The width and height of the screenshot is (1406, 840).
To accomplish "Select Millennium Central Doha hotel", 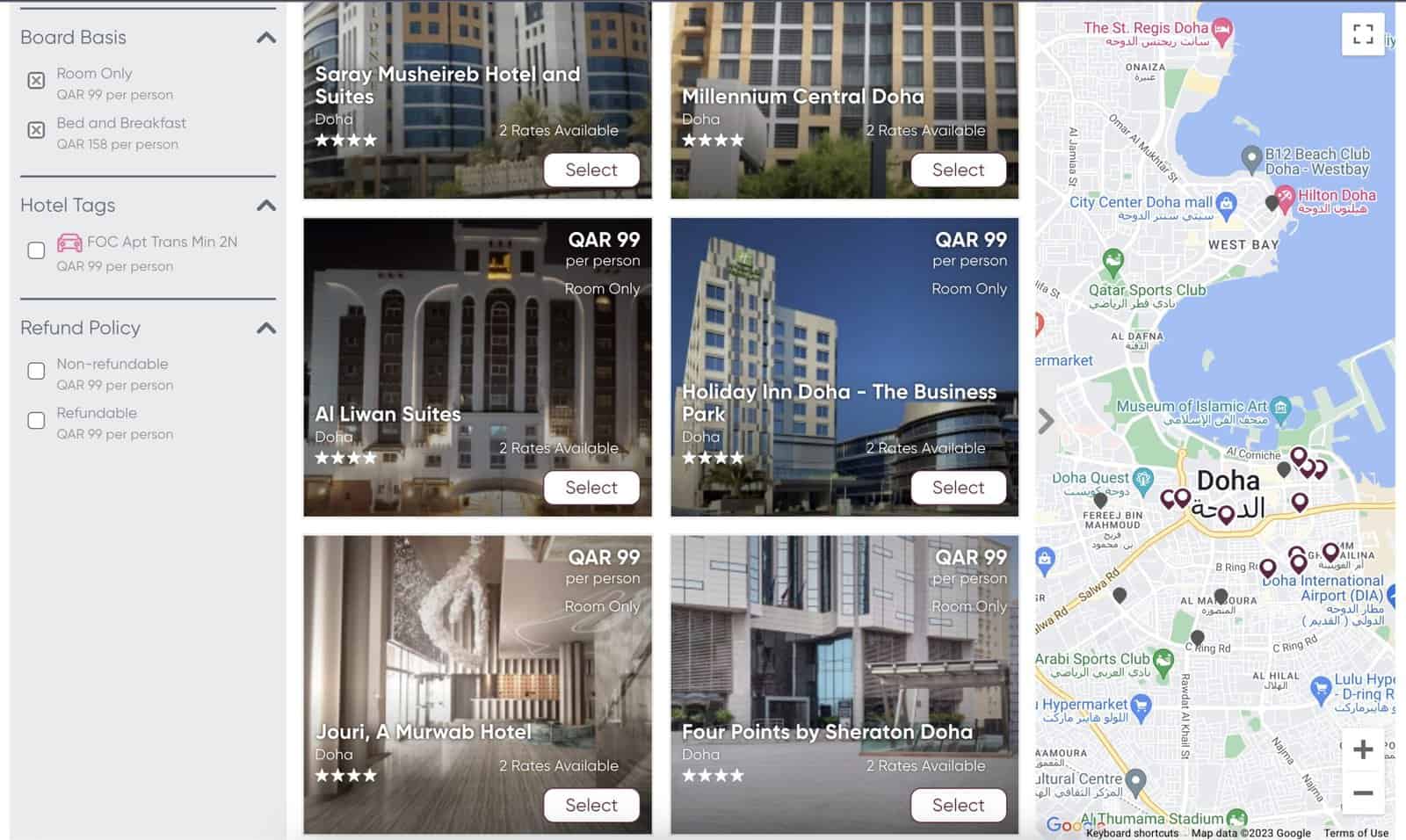I will pyautogui.click(x=958, y=170).
